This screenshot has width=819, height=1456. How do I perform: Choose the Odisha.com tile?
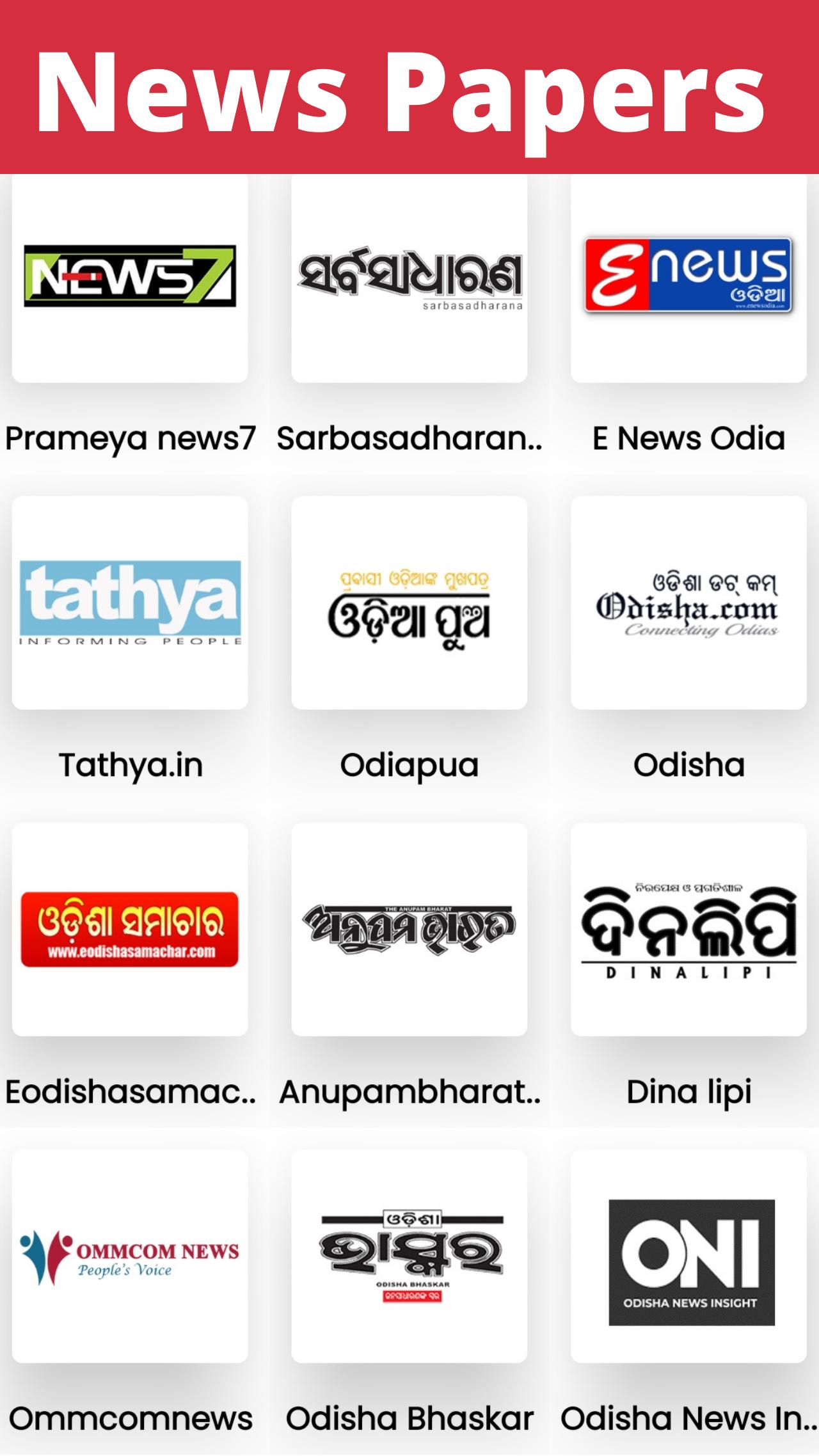tap(688, 603)
